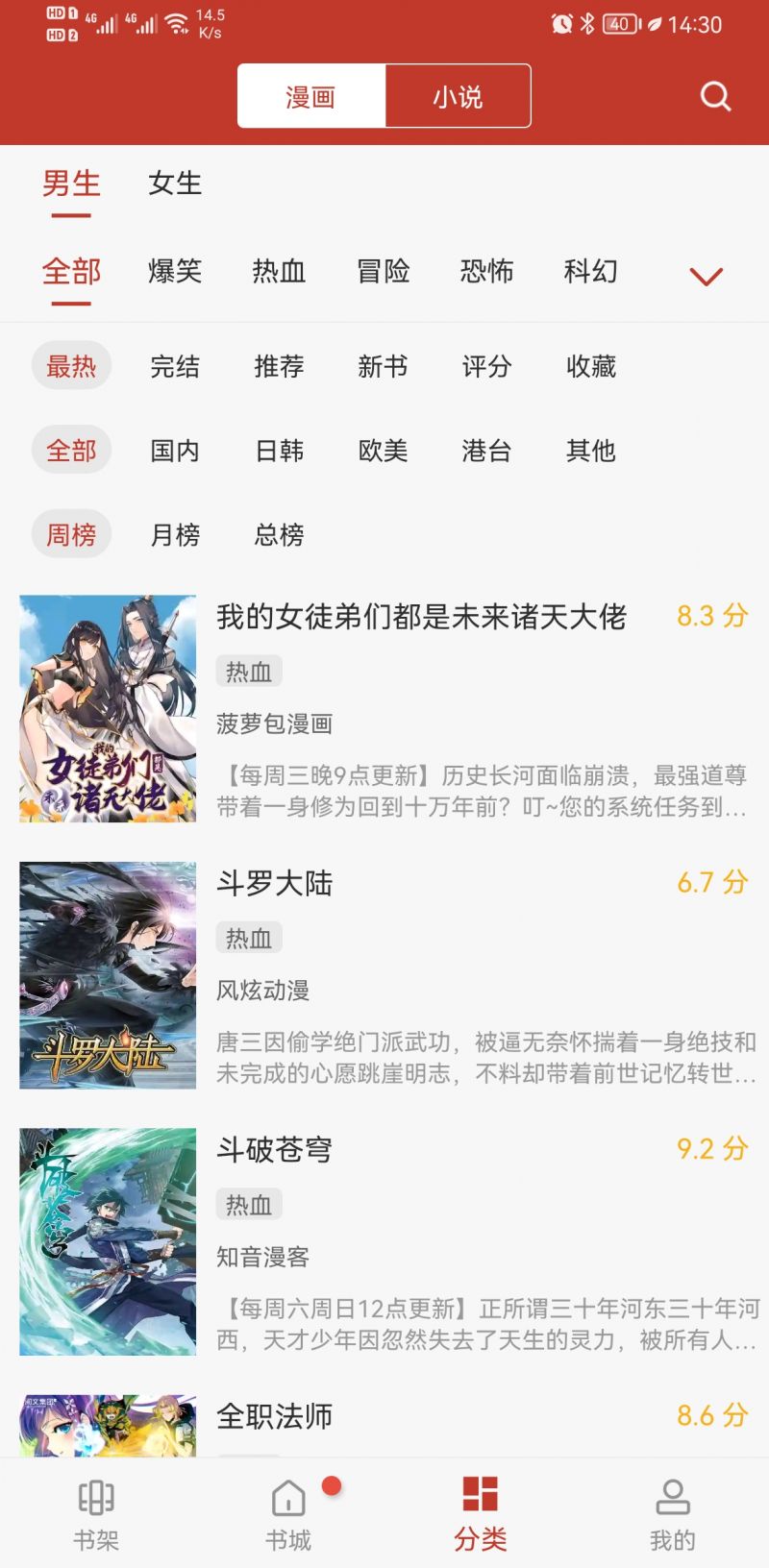Viewport: 769px width, 1568px height.
Task: Select the 月榜 monthly ranking
Action: [x=173, y=535]
